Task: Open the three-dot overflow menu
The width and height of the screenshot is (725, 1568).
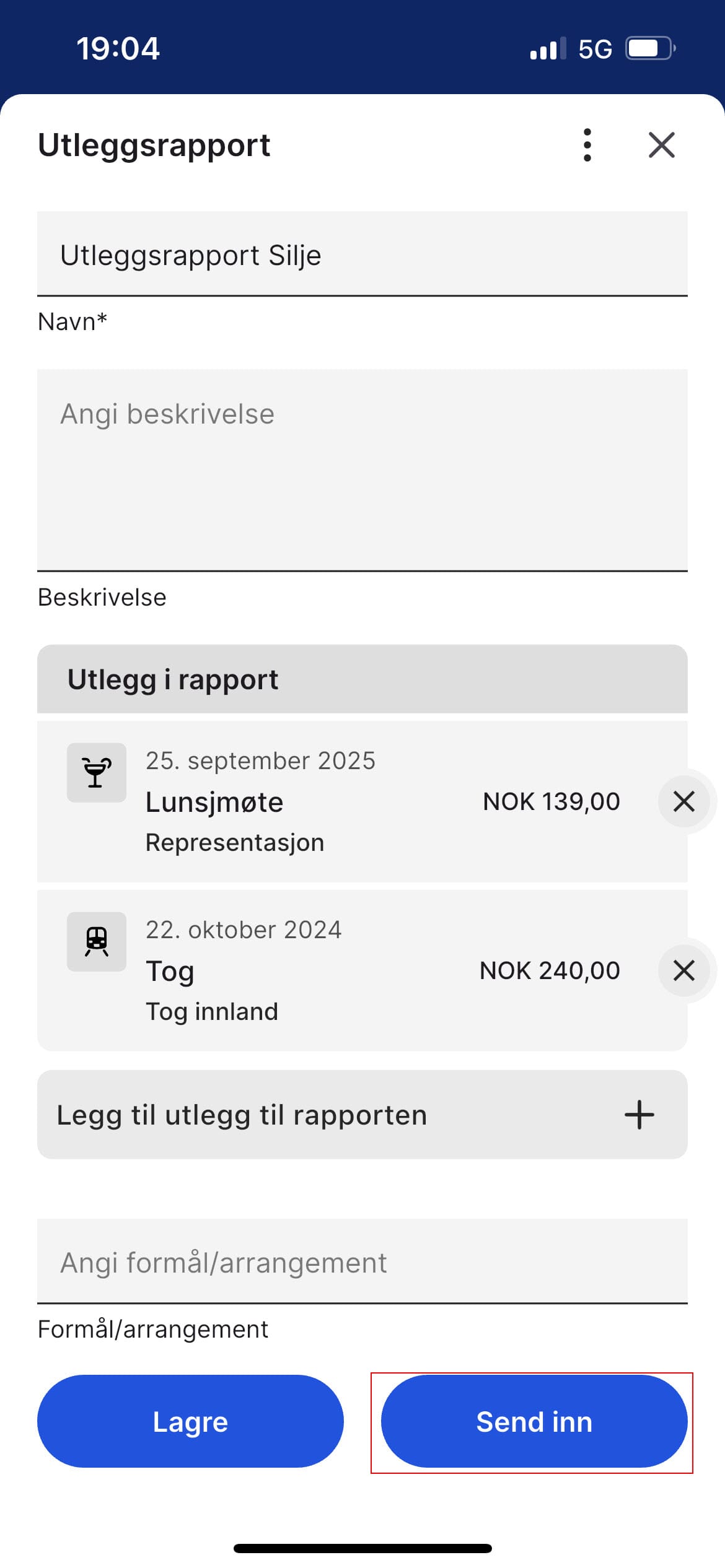Action: pyautogui.click(x=587, y=146)
